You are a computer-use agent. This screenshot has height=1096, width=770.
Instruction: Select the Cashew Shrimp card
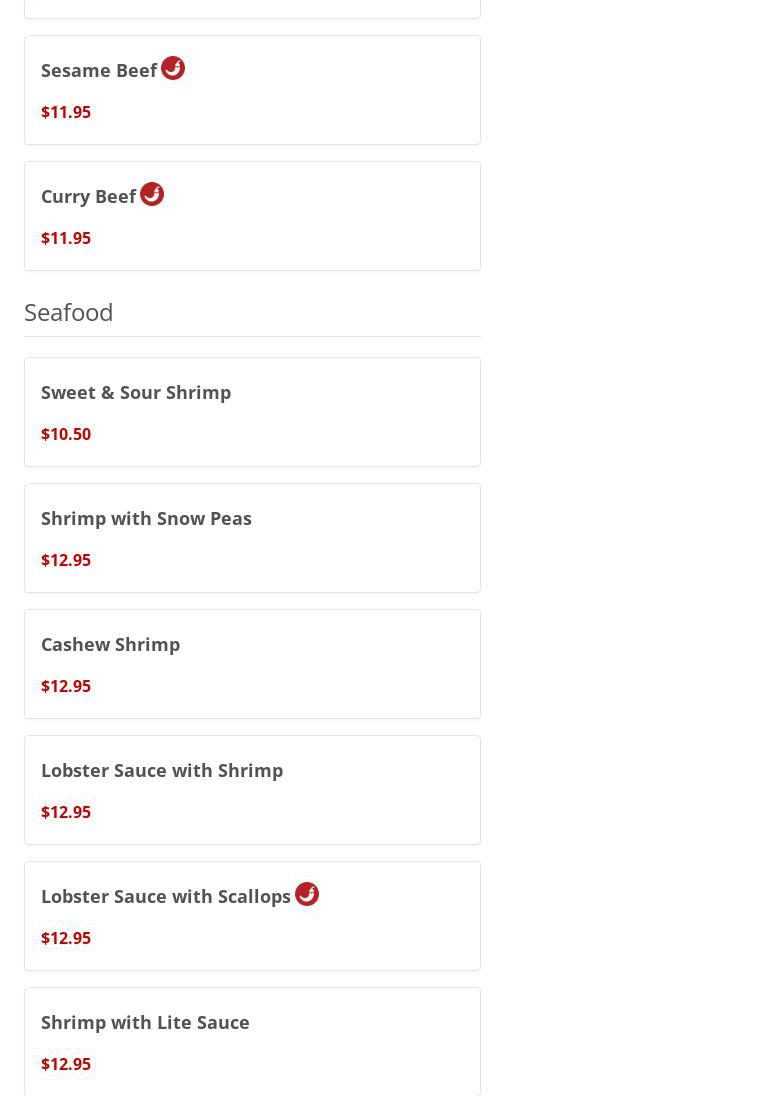[252, 664]
